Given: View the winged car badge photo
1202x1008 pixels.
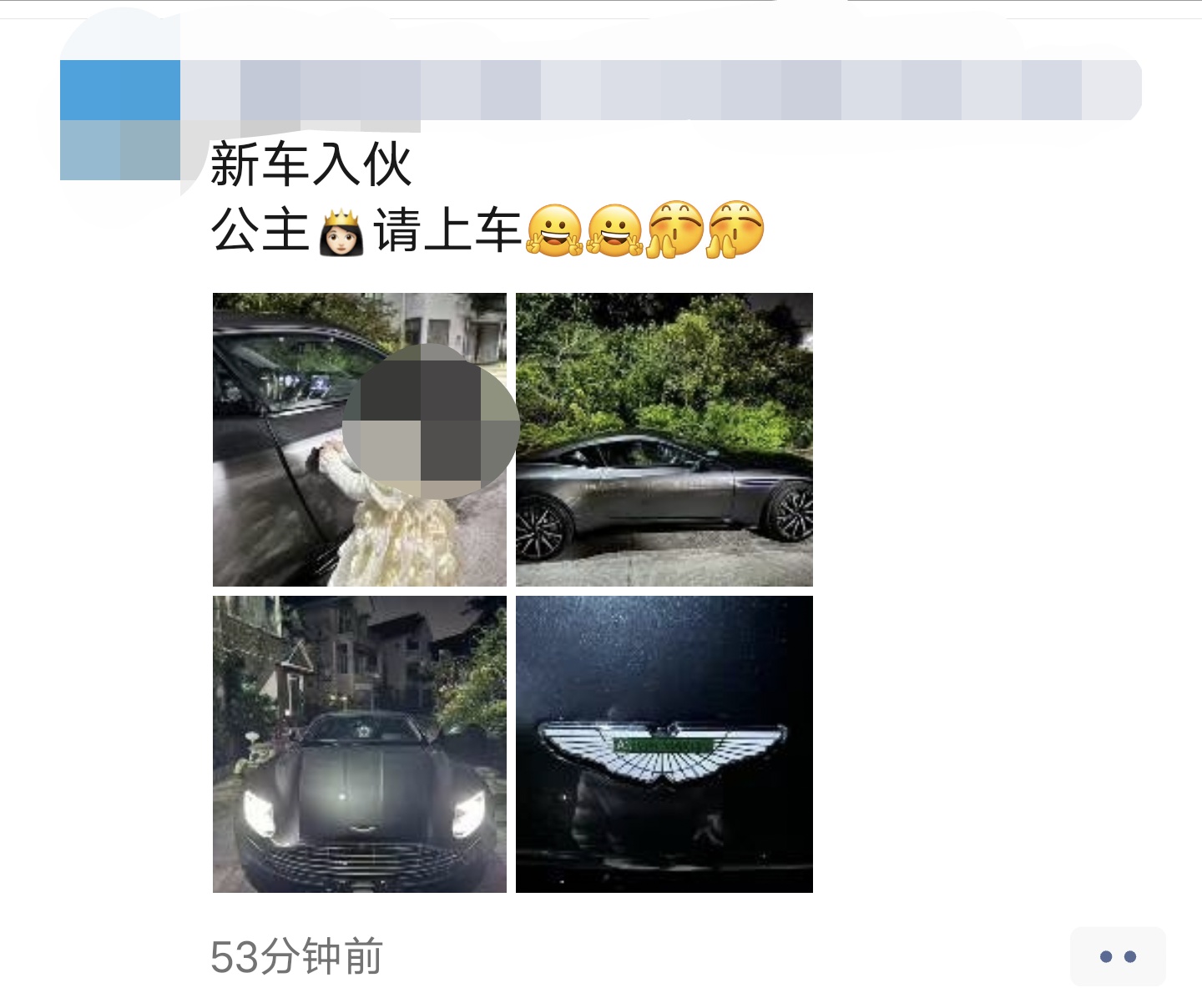Looking at the screenshot, I should pos(664,743).
